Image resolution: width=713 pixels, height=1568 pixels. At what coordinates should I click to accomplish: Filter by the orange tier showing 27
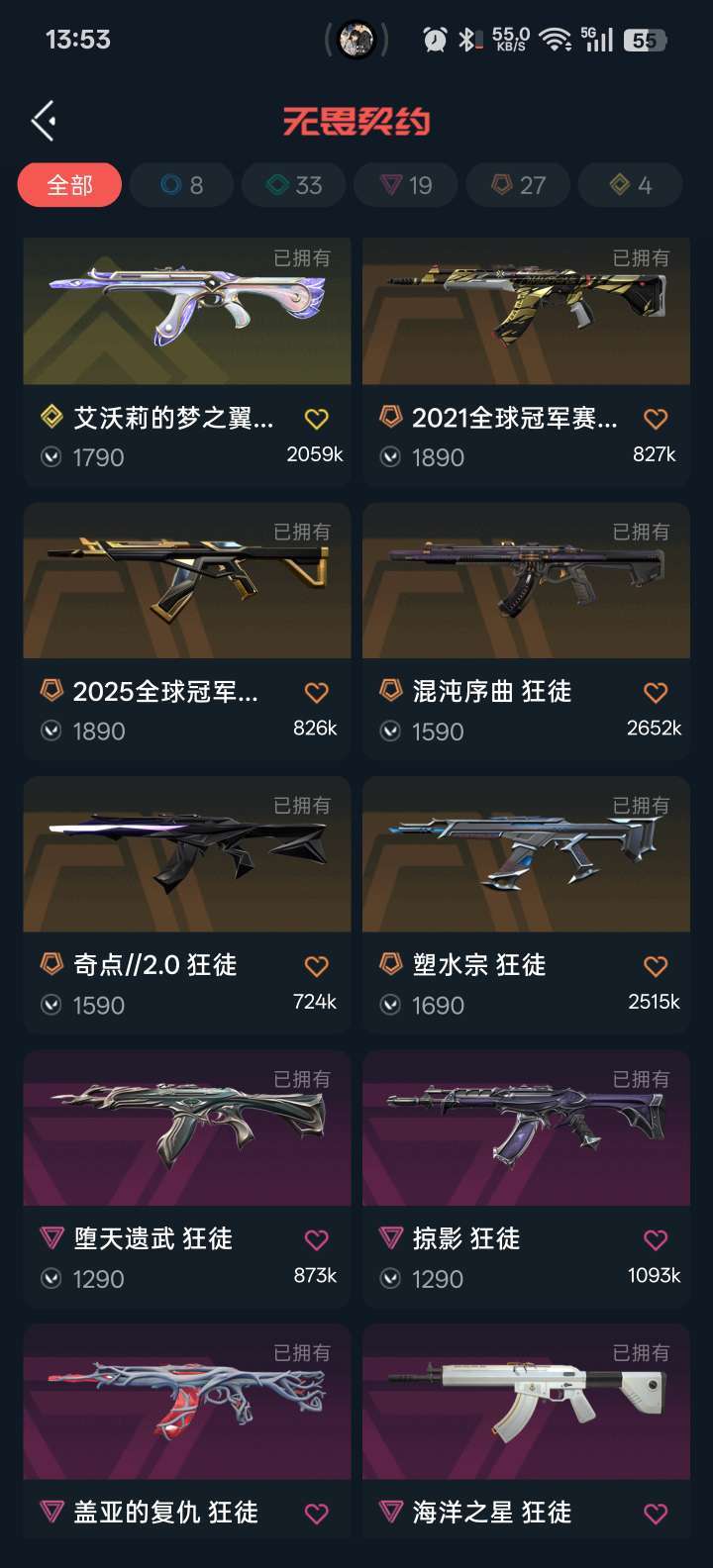(x=518, y=185)
